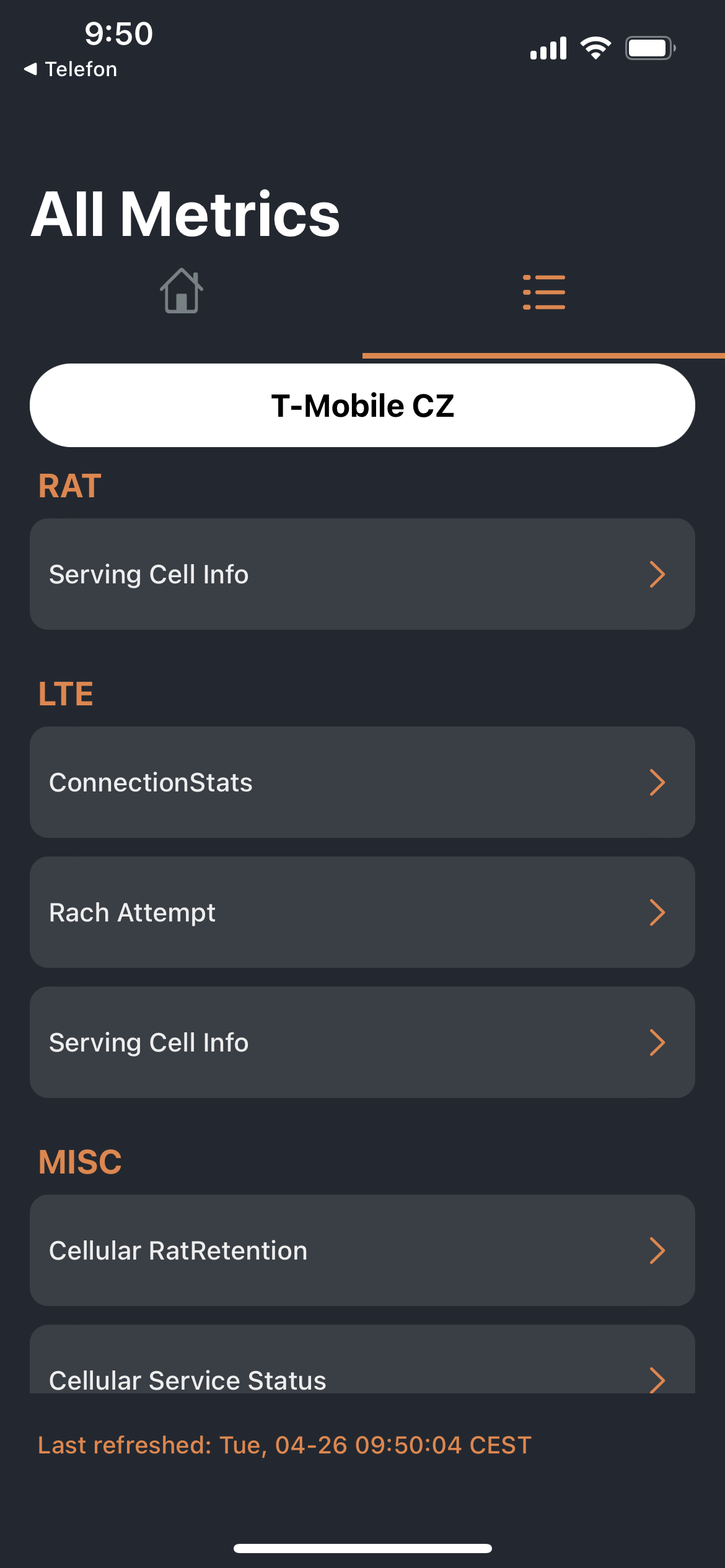Screen dimensions: 725x1568
Task: Select the All Metrics list tab
Action: click(543, 292)
